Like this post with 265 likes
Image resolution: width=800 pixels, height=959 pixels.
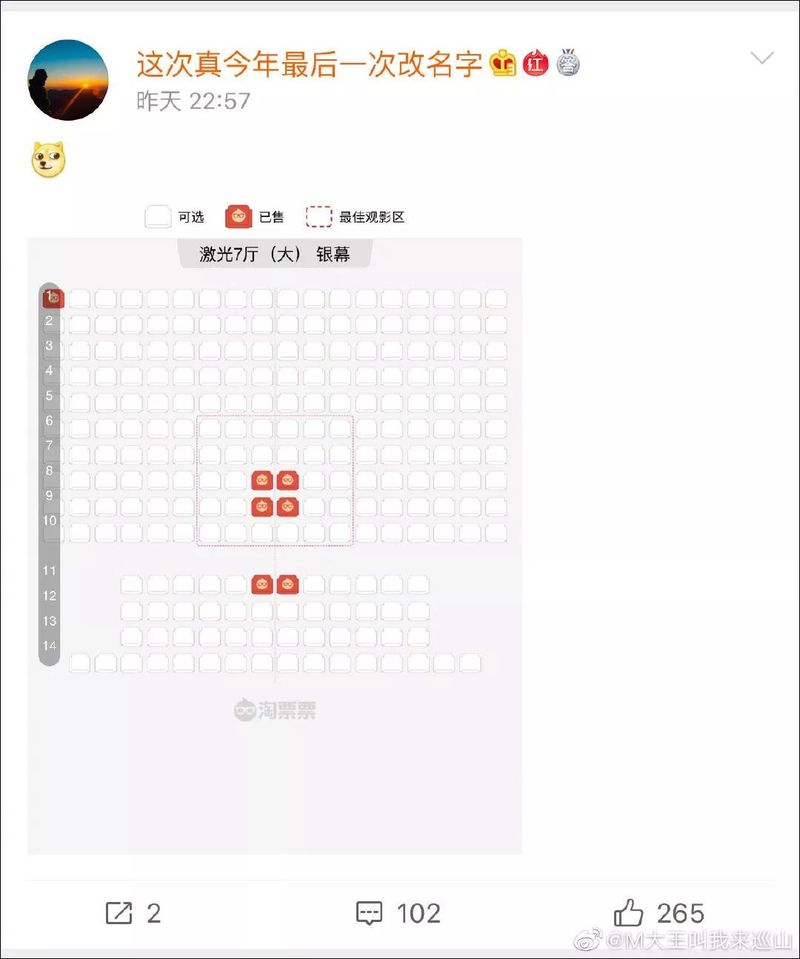(x=659, y=912)
